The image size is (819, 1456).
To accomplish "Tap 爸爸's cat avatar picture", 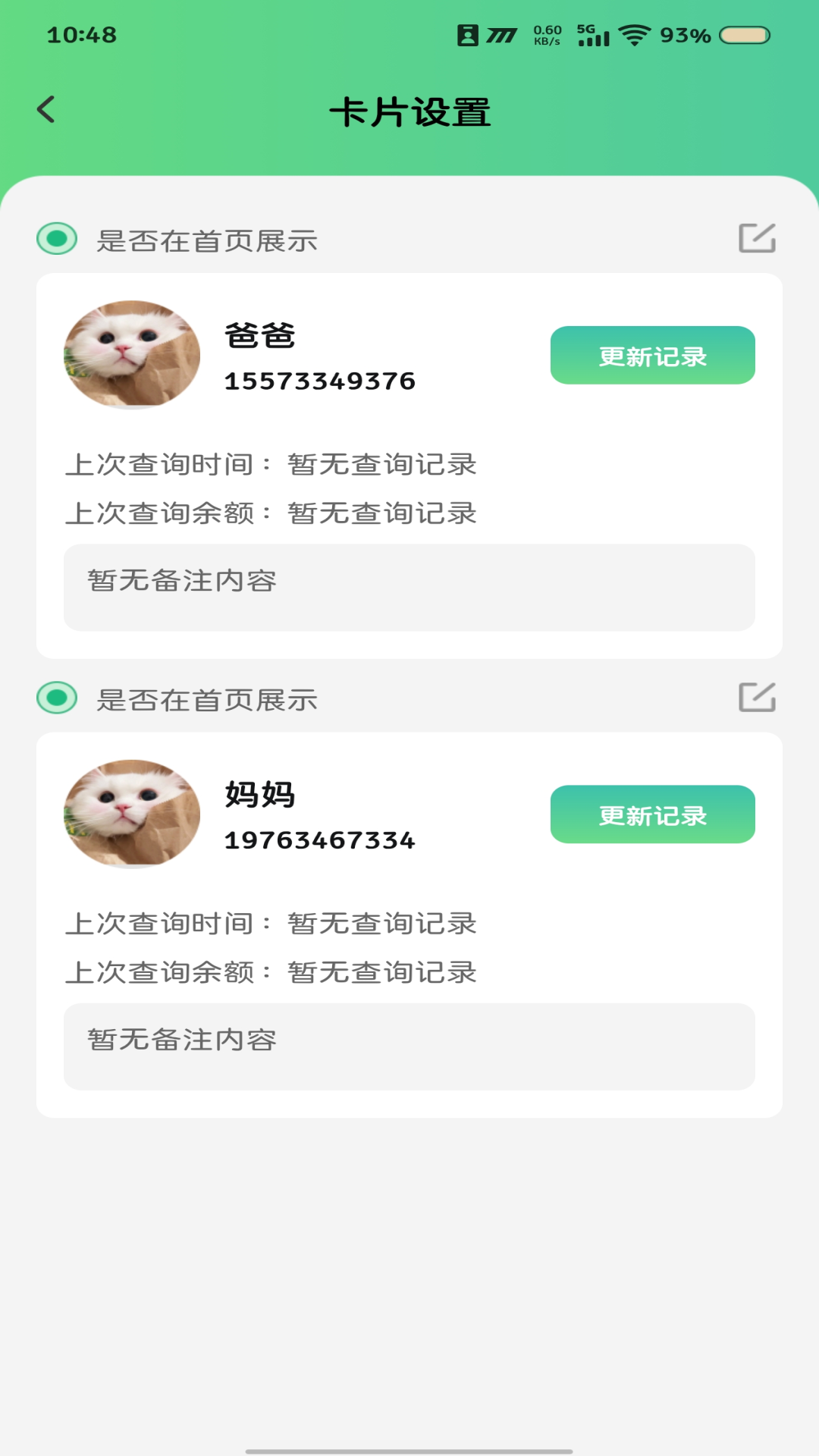I will 133,356.
